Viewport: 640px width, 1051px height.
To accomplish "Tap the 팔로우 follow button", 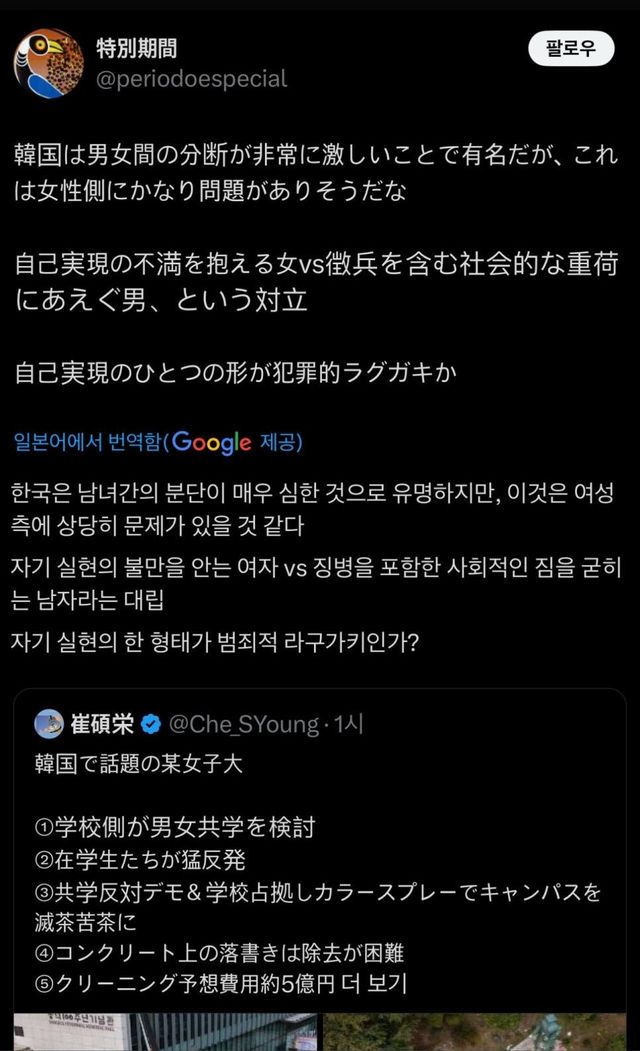I will point(570,48).
